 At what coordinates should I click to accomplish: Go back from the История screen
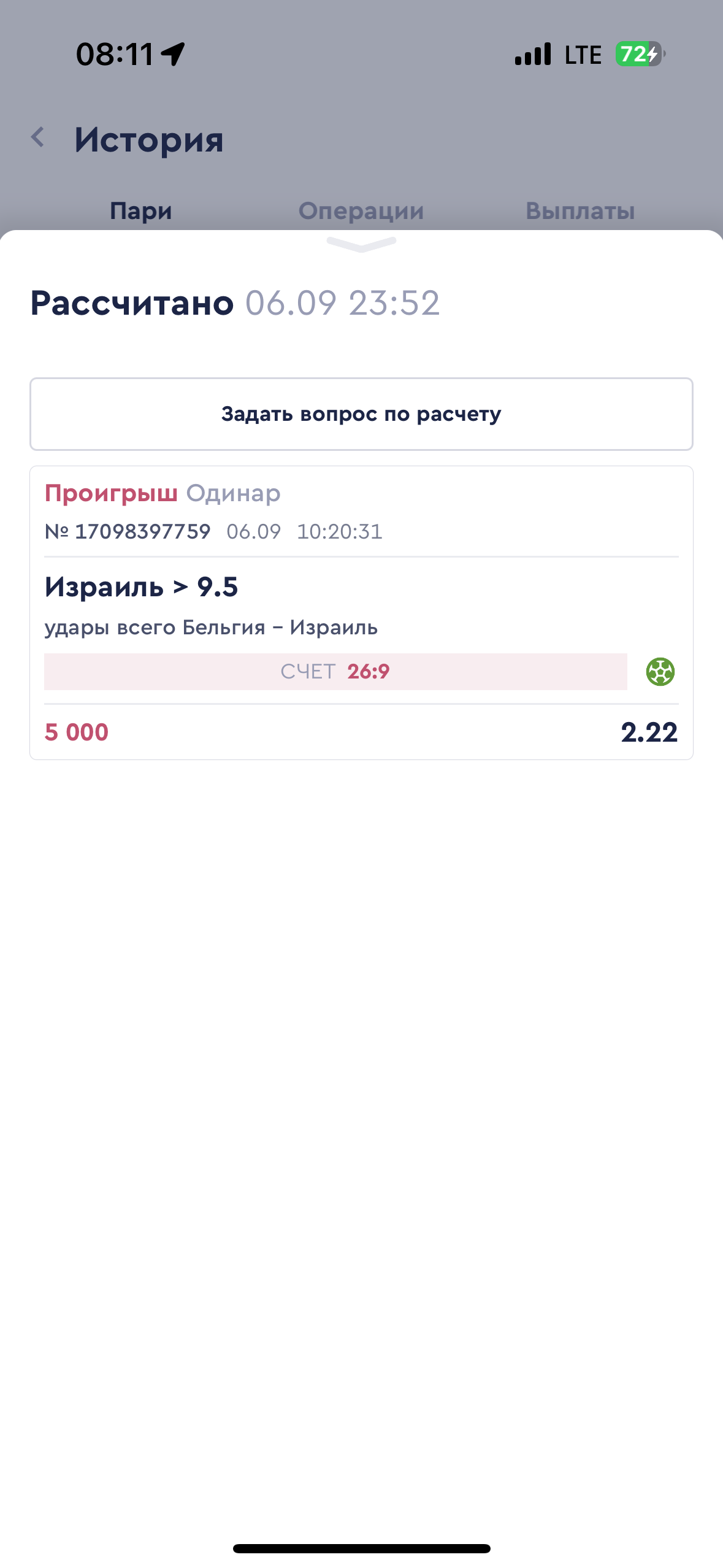pyautogui.click(x=38, y=137)
